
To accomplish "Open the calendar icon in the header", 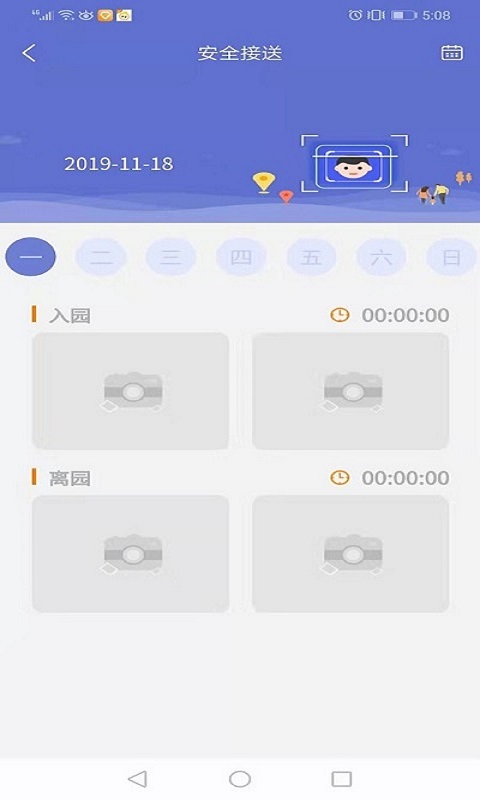I will 451,53.
